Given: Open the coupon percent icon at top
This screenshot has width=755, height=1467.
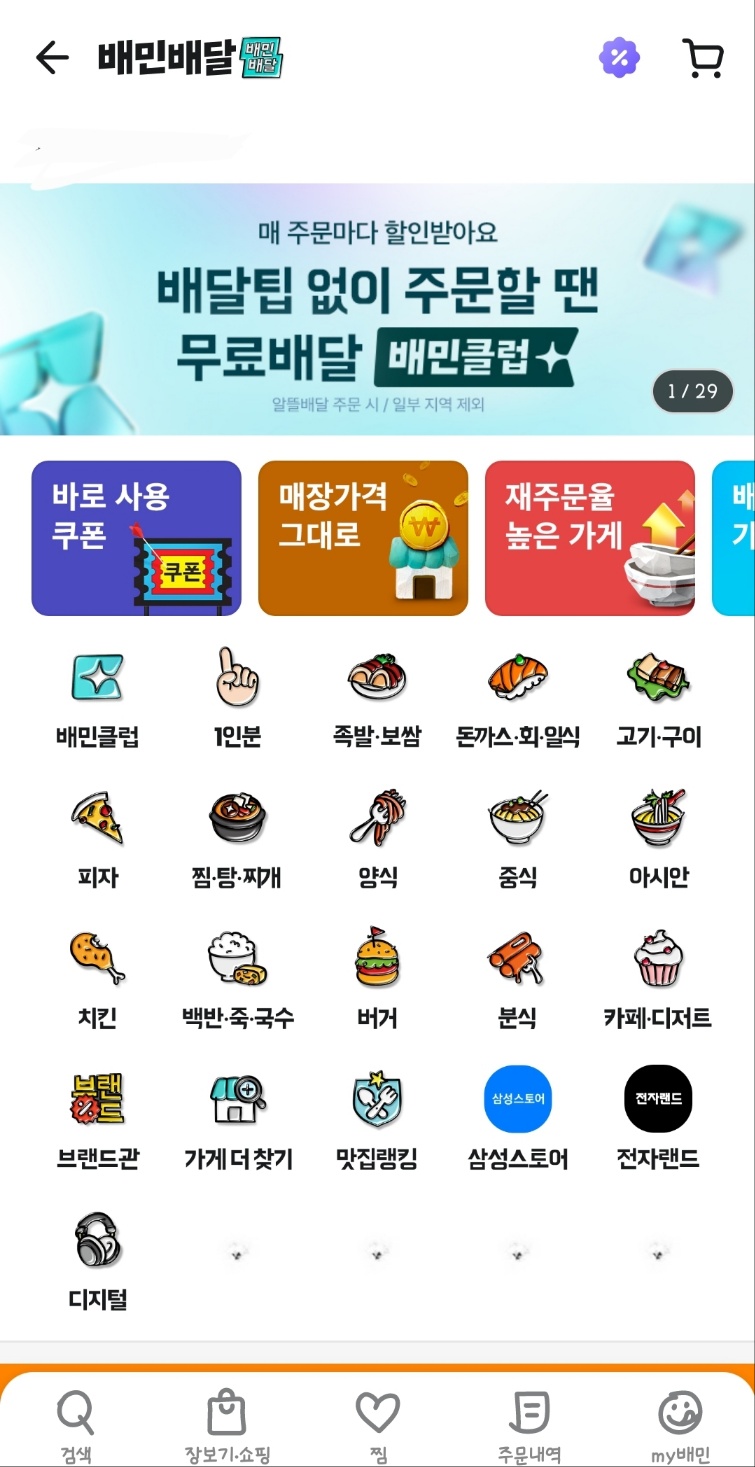Looking at the screenshot, I should pyautogui.click(x=619, y=58).
